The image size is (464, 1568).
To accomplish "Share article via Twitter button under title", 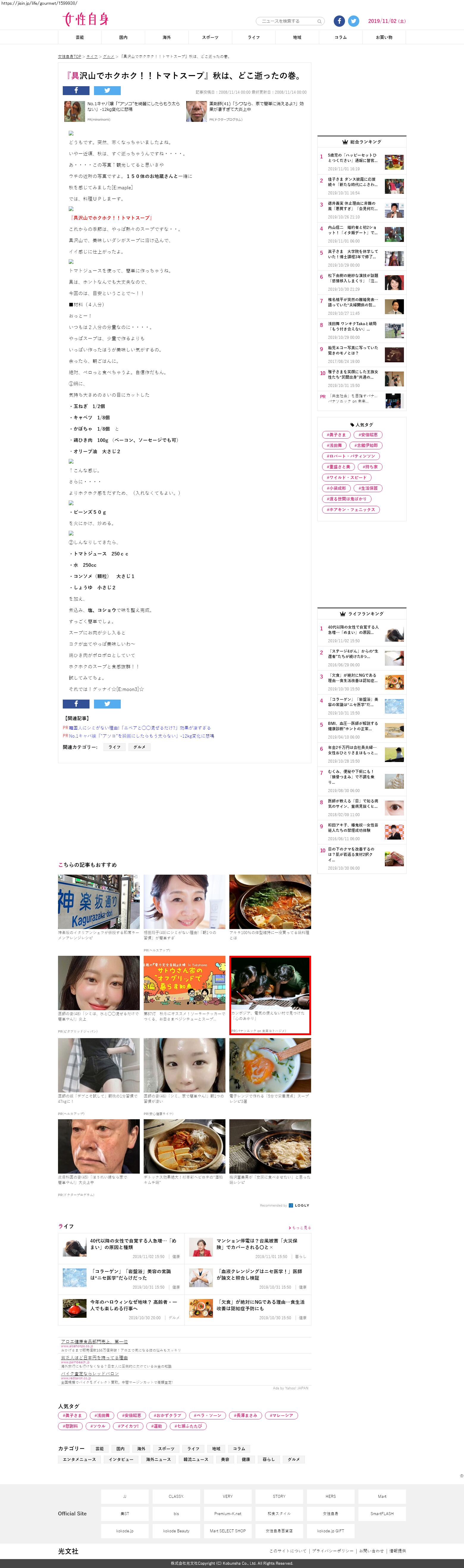I will pos(107,91).
